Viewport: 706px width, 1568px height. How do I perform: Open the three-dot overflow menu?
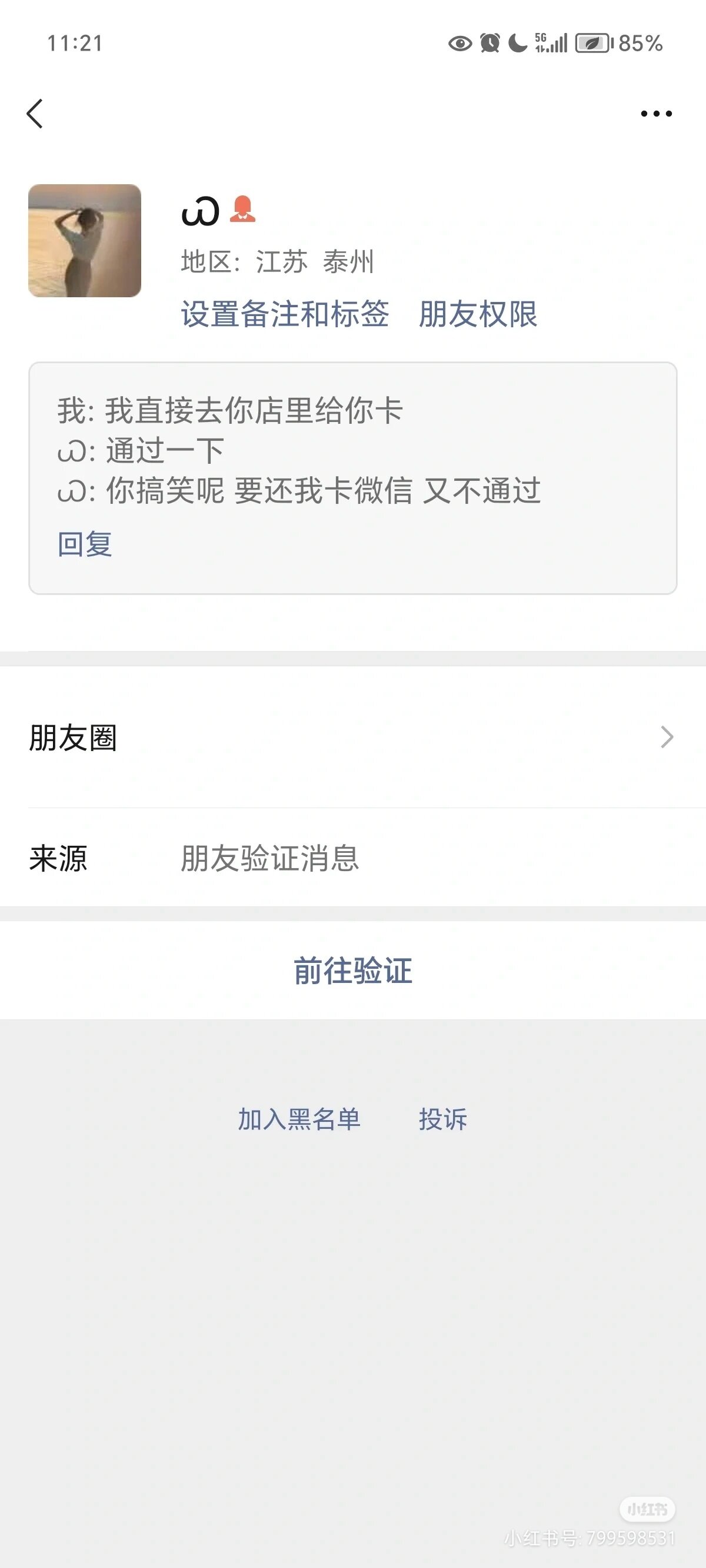pos(656,114)
